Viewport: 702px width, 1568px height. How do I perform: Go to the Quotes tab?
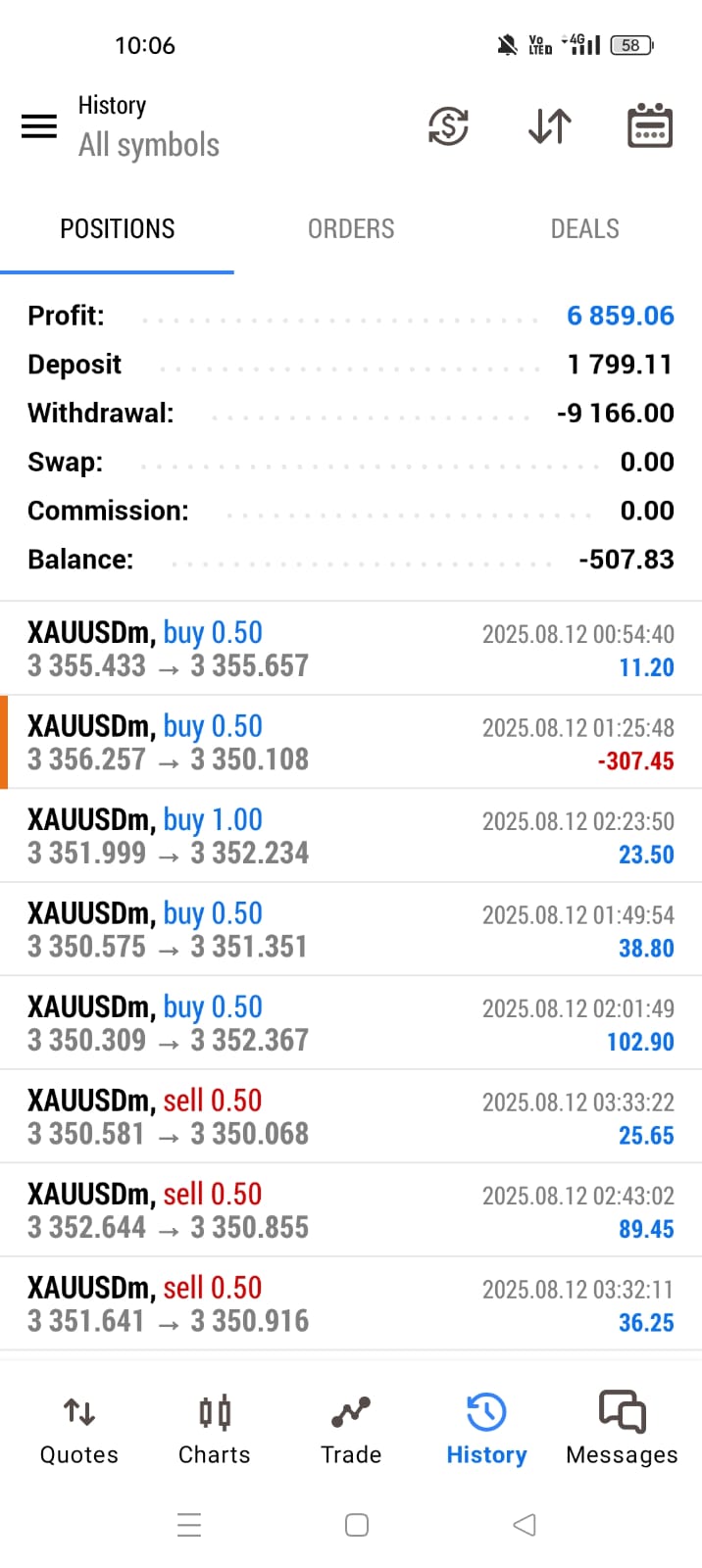click(x=79, y=1431)
